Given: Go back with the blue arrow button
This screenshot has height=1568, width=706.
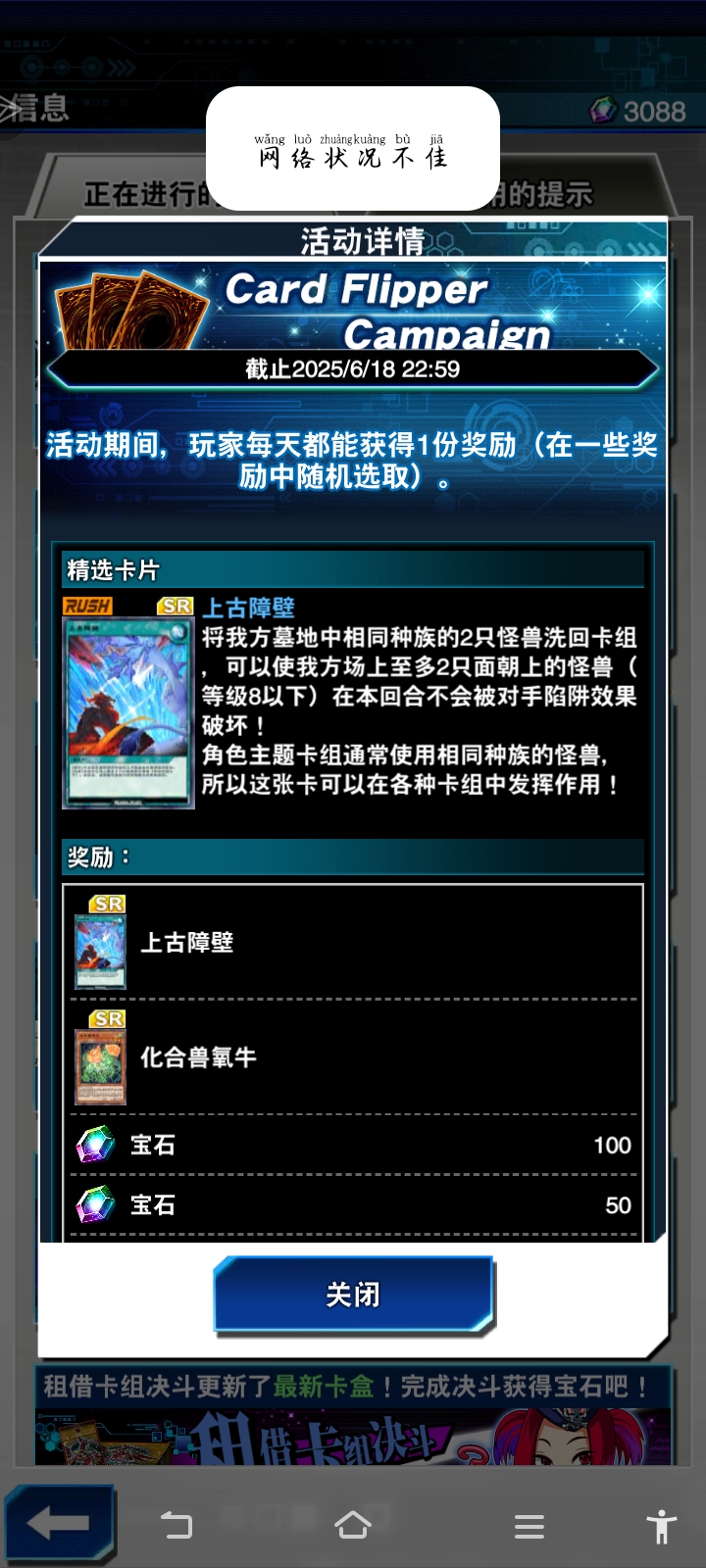Looking at the screenshot, I should pyautogui.click(x=59, y=1523).
